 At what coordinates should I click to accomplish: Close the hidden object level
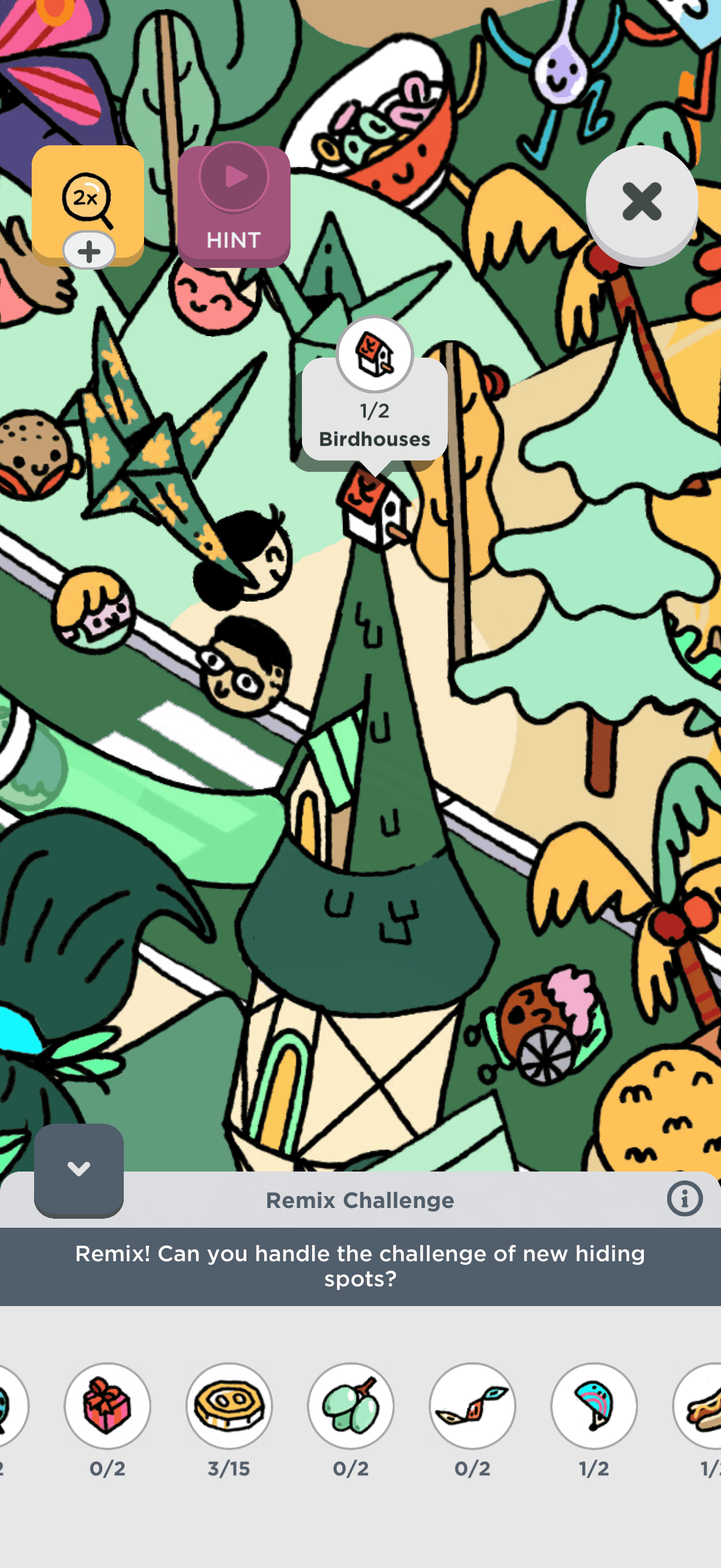pyautogui.click(x=641, y=203)
